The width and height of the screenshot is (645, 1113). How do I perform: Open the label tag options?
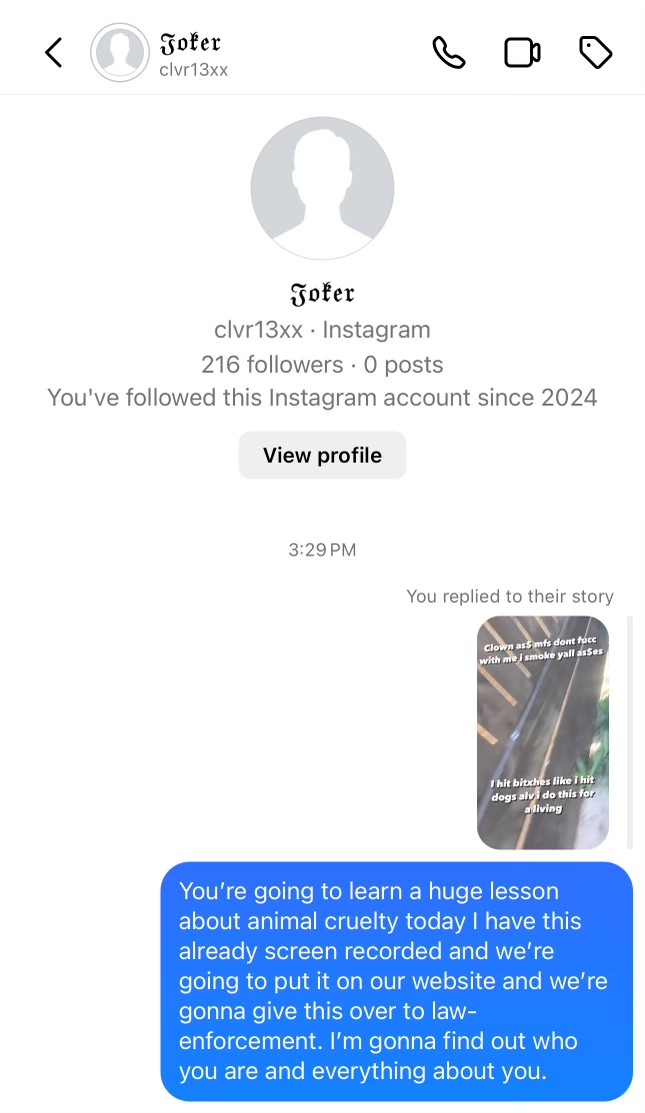[596, 52]
